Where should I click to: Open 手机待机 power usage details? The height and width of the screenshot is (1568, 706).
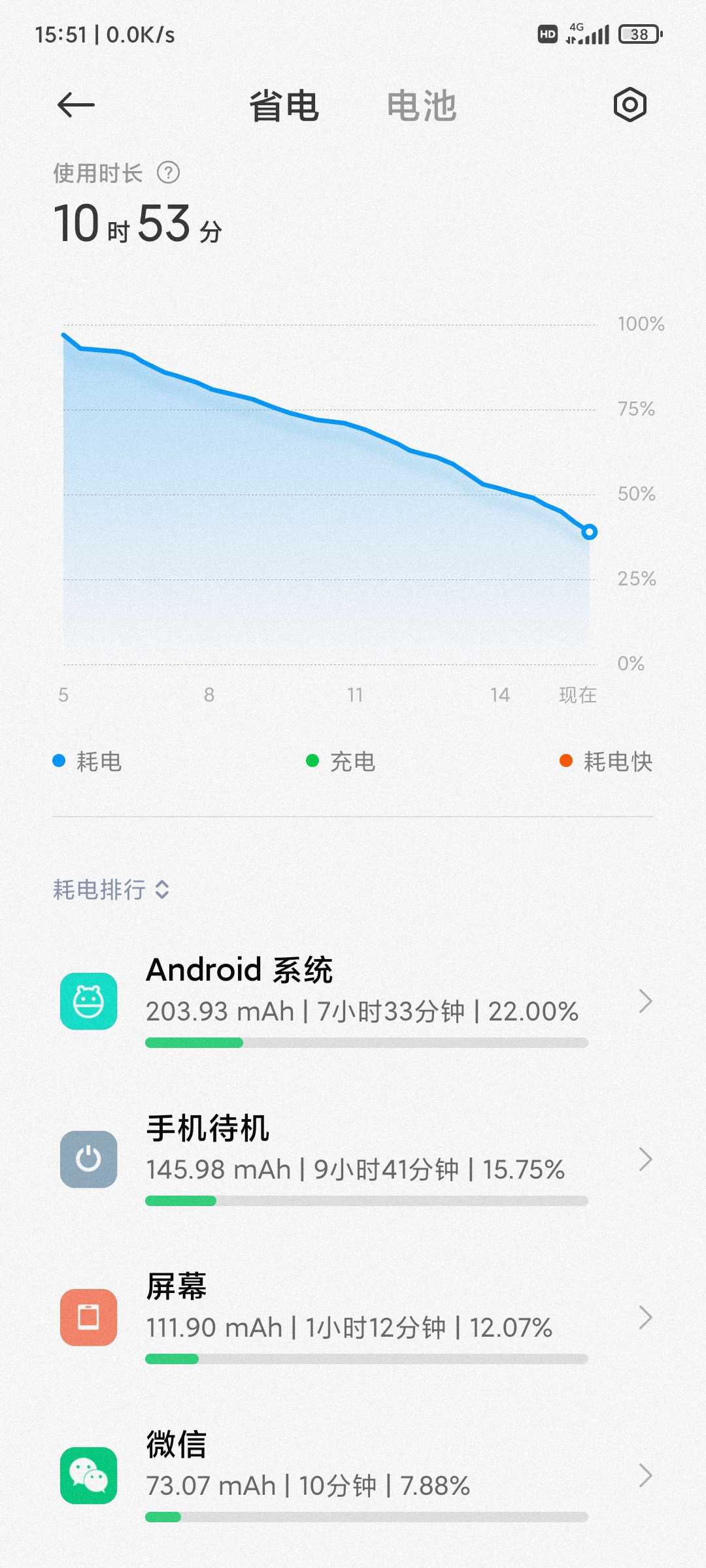(353, 1160)
